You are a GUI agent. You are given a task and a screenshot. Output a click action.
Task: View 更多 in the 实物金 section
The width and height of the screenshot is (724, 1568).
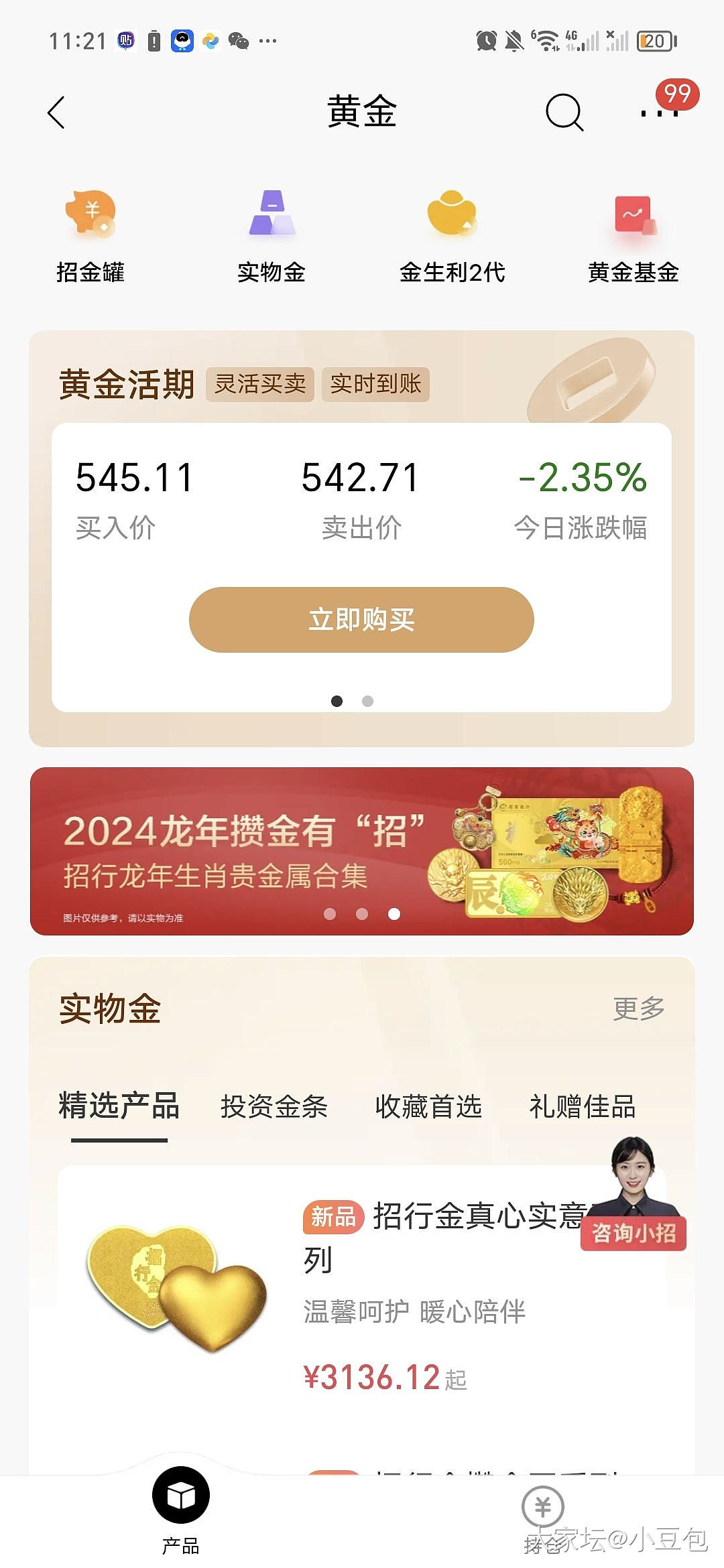pyautogui.click(x=639, y=1008)
